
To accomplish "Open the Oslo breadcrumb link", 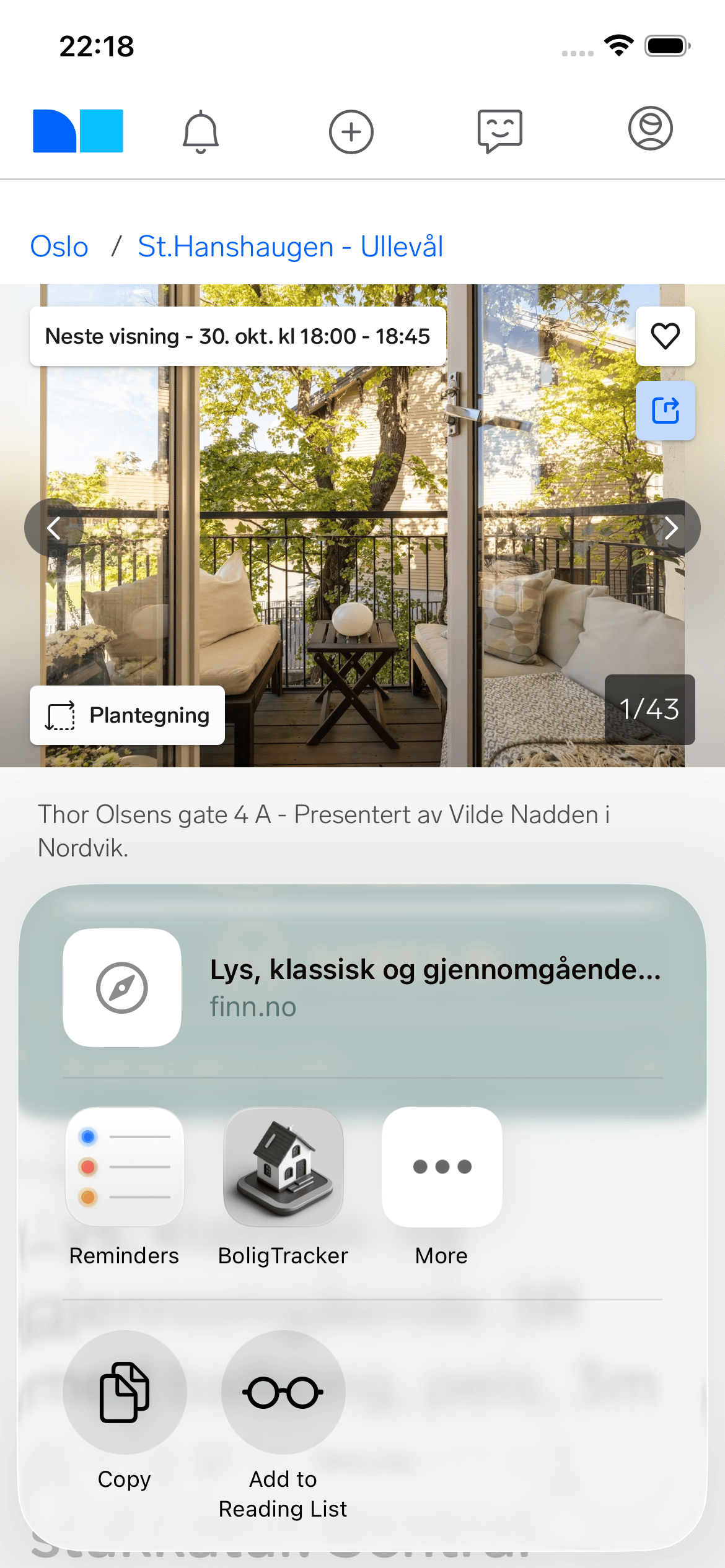I will click(x=59, y=246).
